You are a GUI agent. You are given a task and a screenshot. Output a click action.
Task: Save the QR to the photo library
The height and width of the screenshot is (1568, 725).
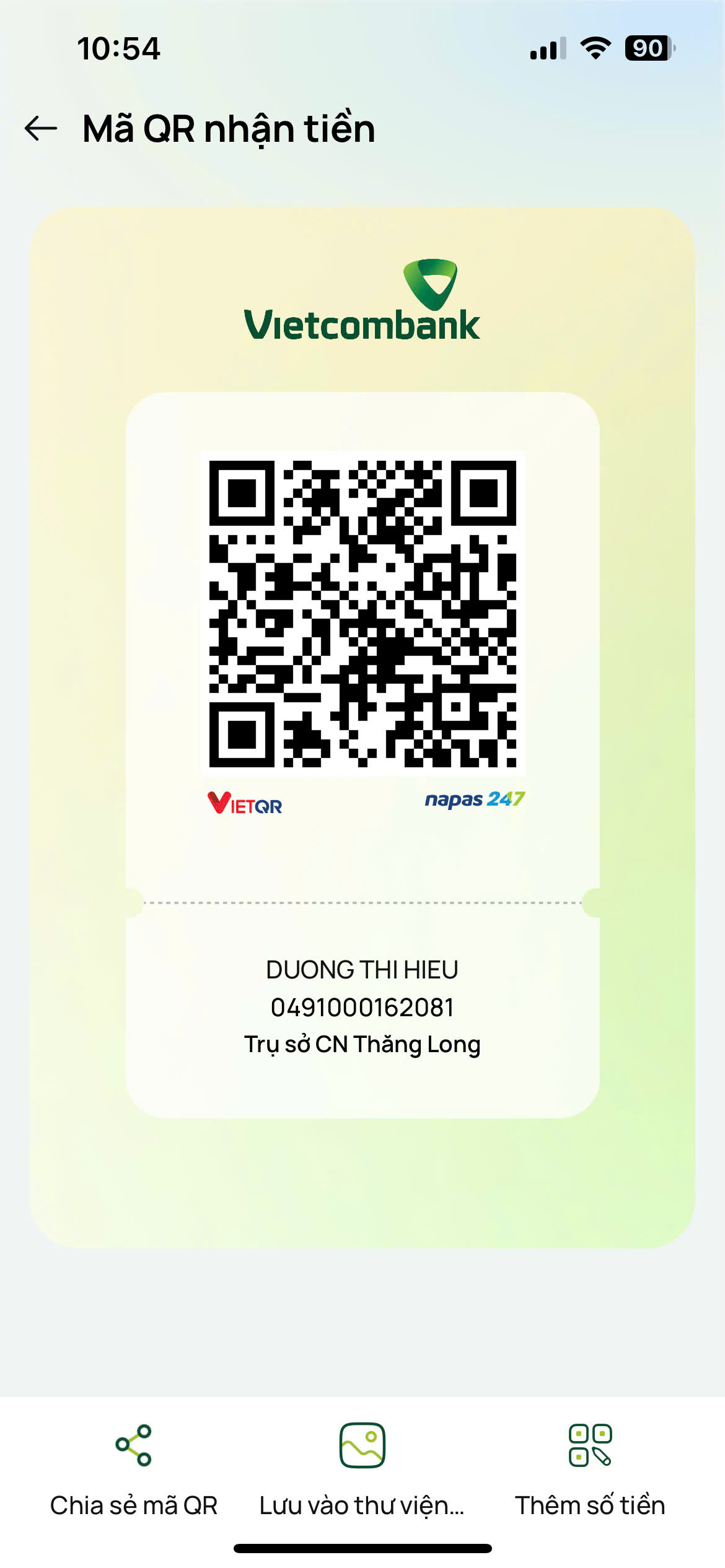(x=362, y=1470)
